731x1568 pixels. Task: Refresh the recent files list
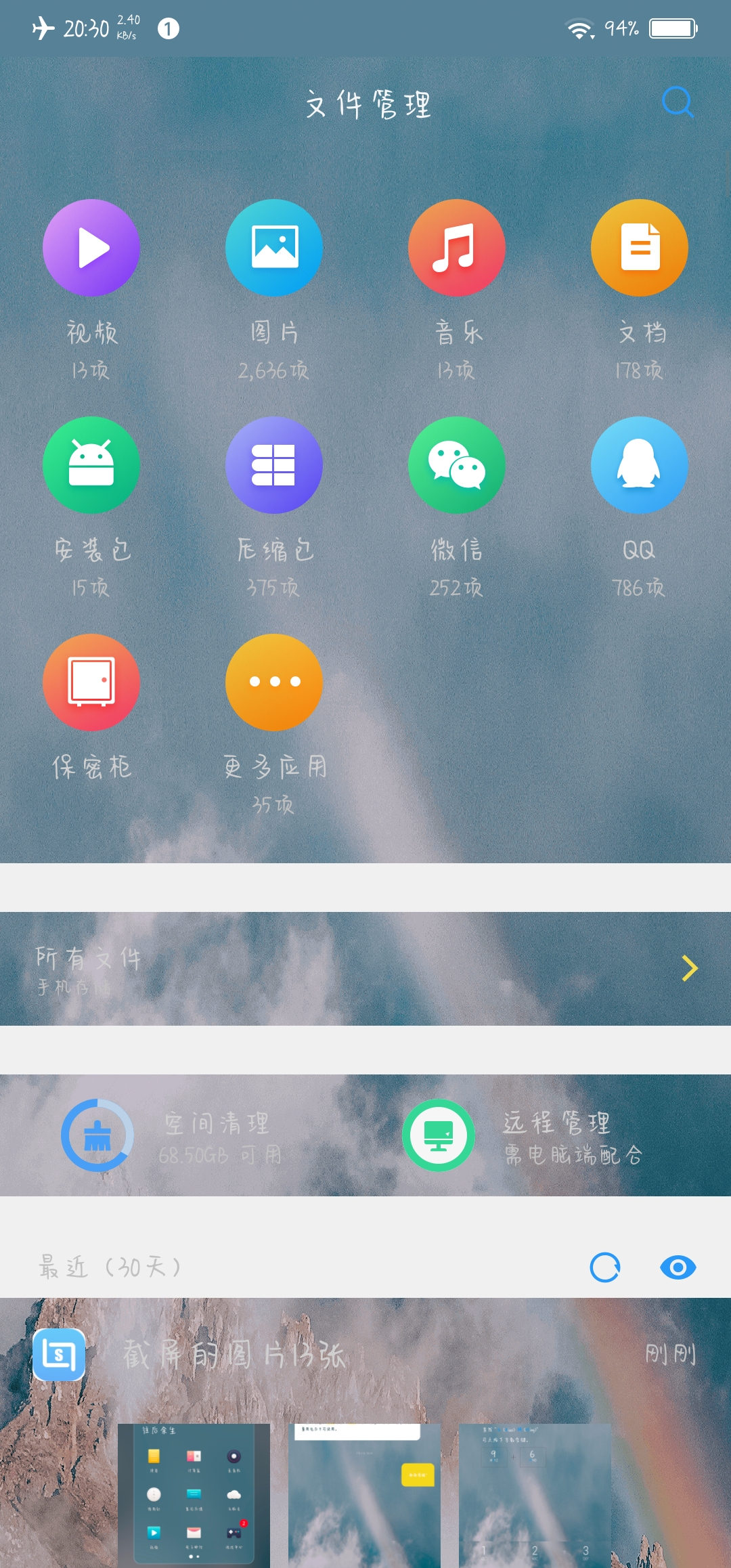(605, 1267)
